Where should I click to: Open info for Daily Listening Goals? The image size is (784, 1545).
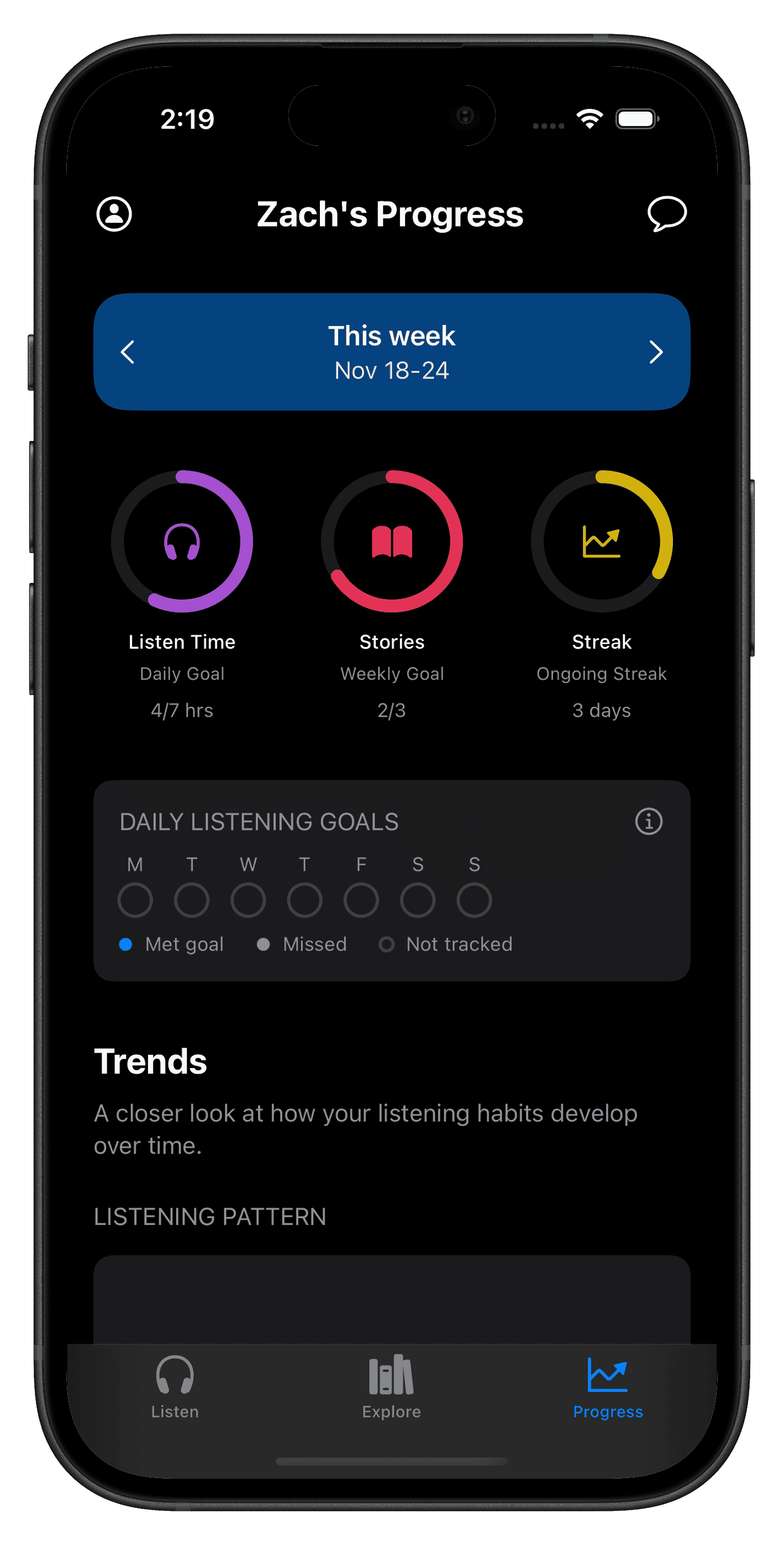pos(649,821)
